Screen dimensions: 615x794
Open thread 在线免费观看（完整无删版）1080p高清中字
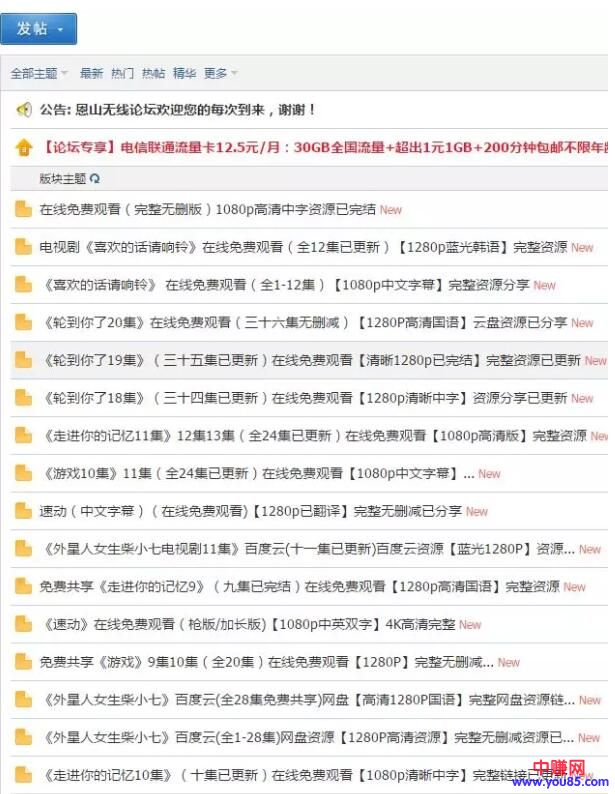[207, 210]
